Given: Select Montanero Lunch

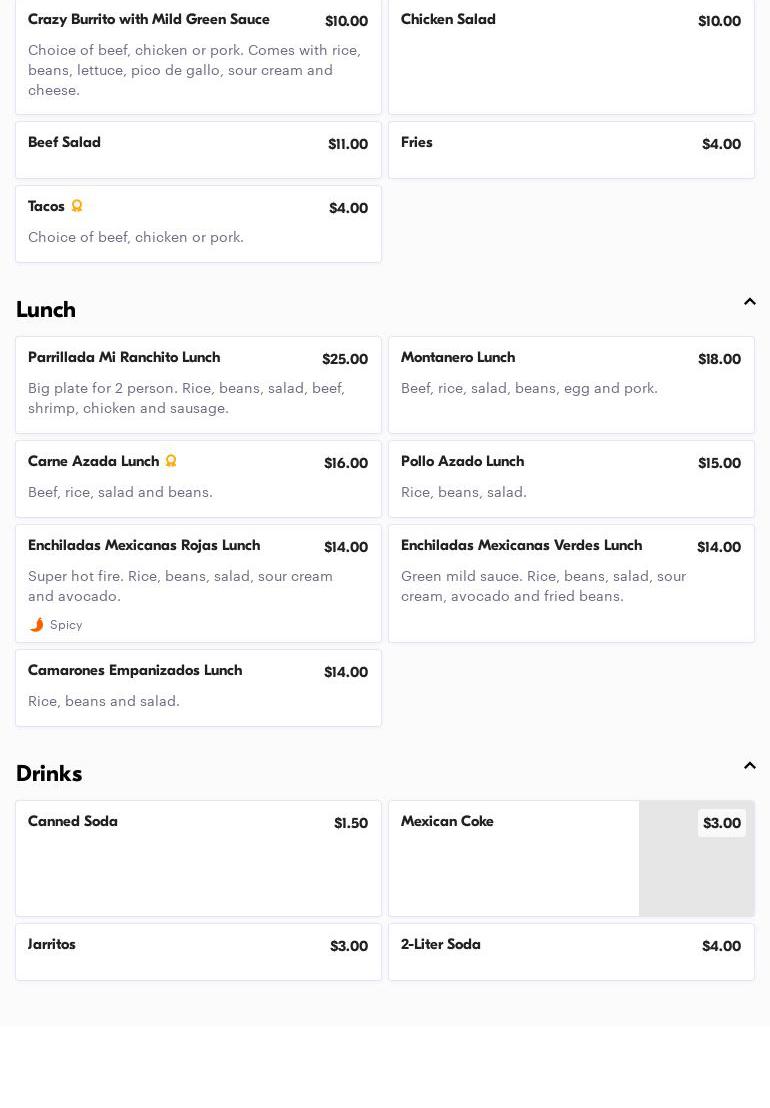Looking at the screenshot, I should tap(571, 384).
